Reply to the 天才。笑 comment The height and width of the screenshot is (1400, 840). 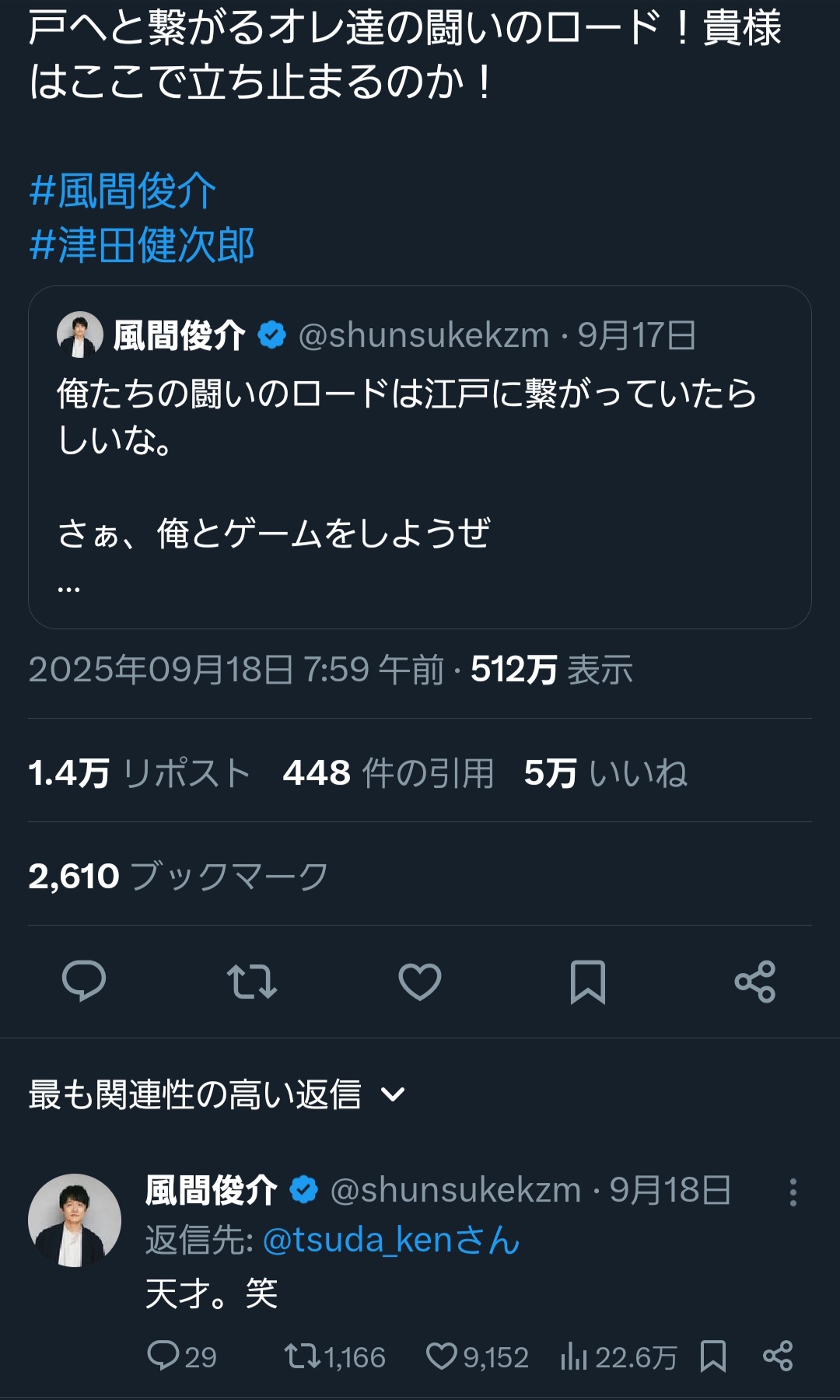click(182, 1357)
